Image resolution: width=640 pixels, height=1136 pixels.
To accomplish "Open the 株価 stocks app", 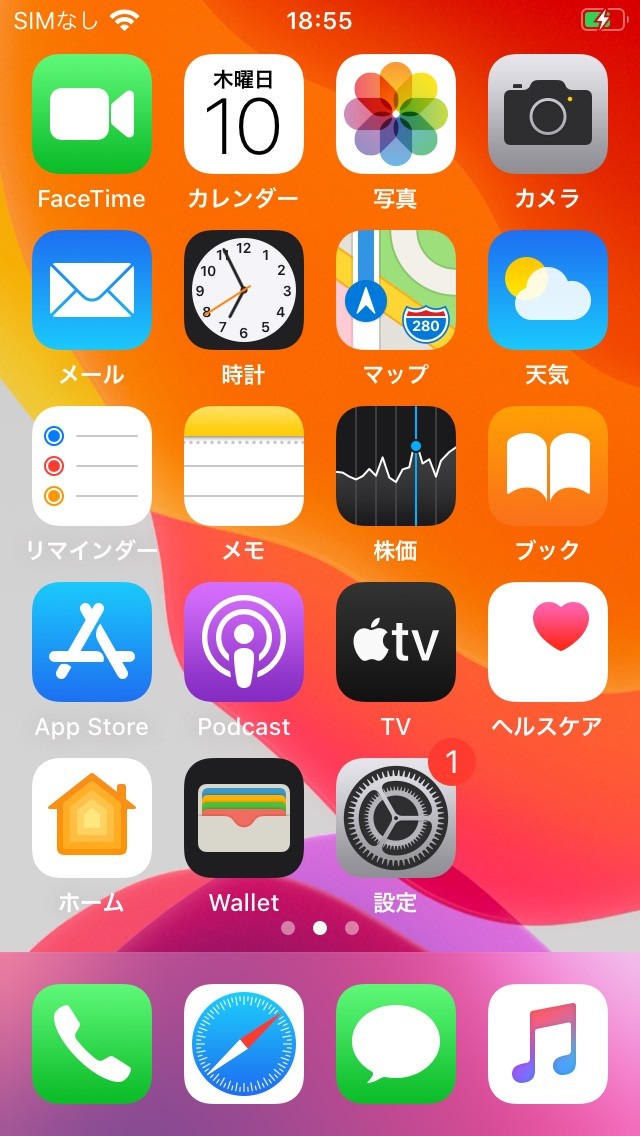I will coord(396,466).
